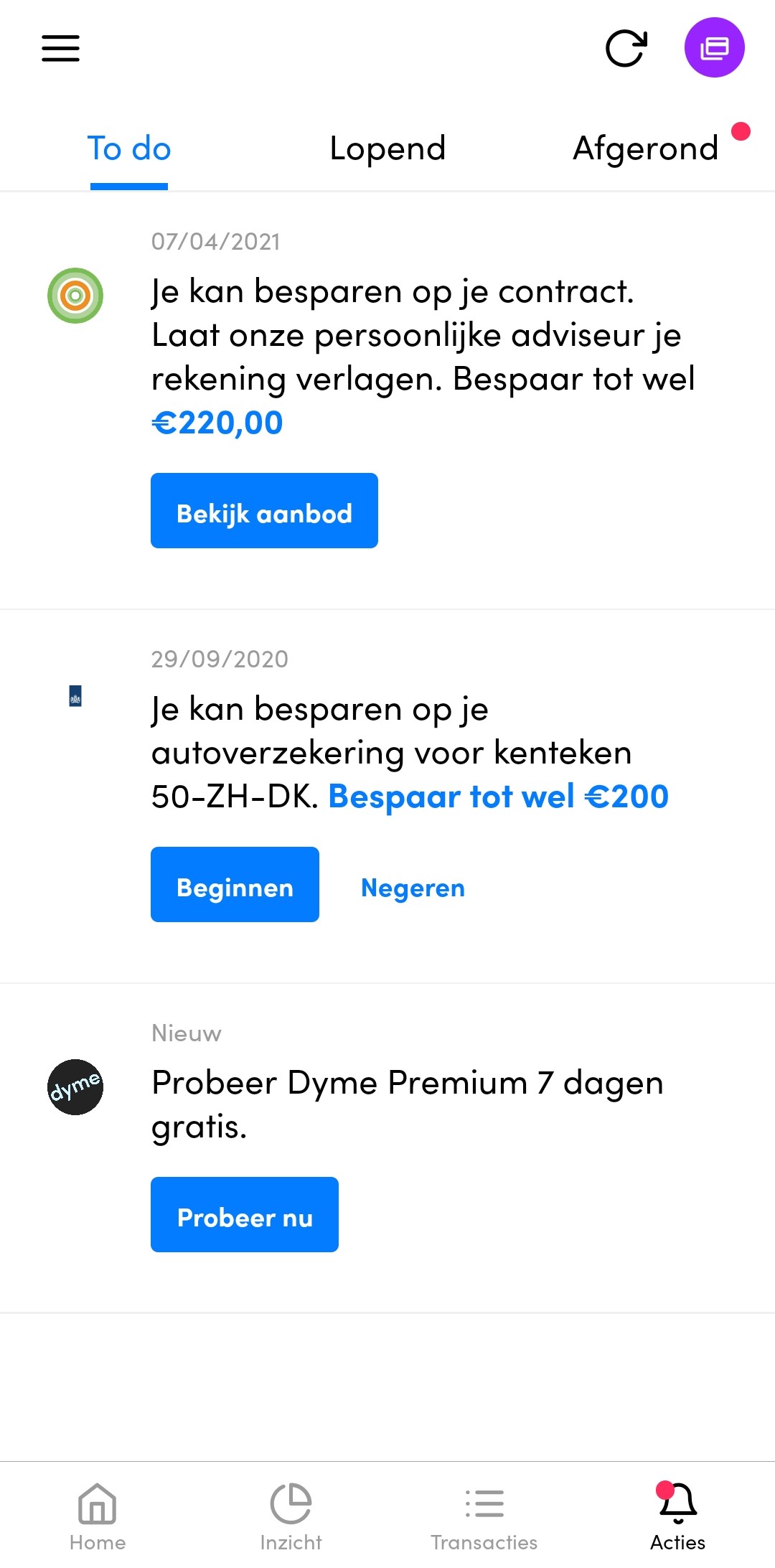Open the Inzicht tab
This screenshot has width=775, height=1568.
click(x=291, y=1516)
